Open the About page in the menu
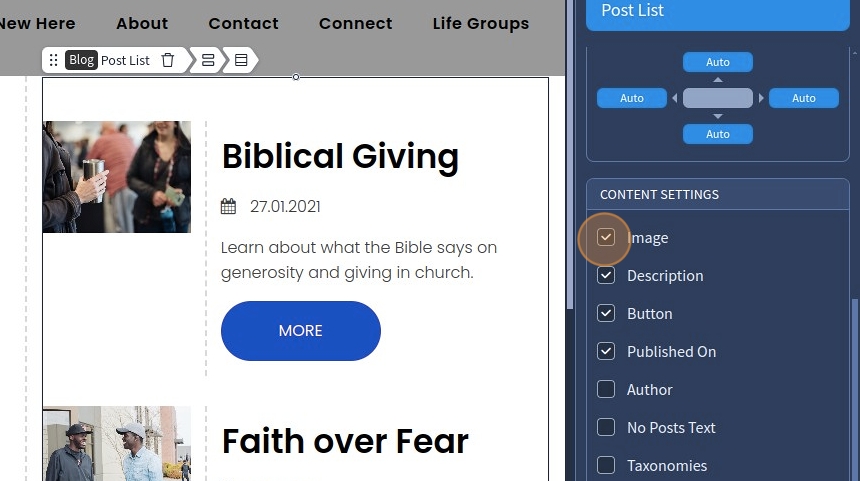The height and width of the screenshot is (481, 860). point(142,23)
